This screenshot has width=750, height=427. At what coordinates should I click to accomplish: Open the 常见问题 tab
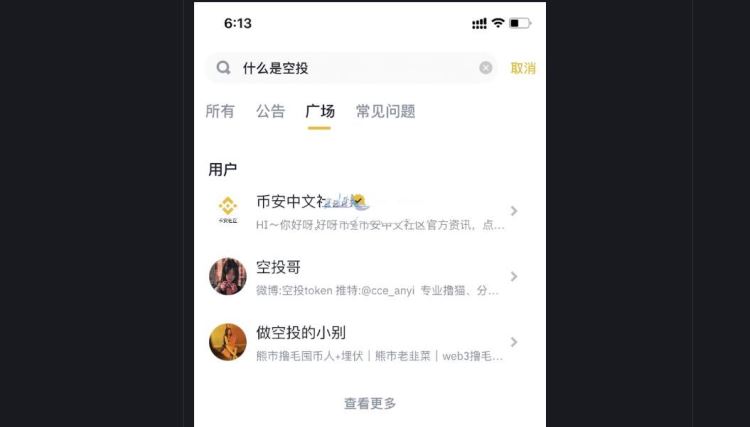pos(385,111)
